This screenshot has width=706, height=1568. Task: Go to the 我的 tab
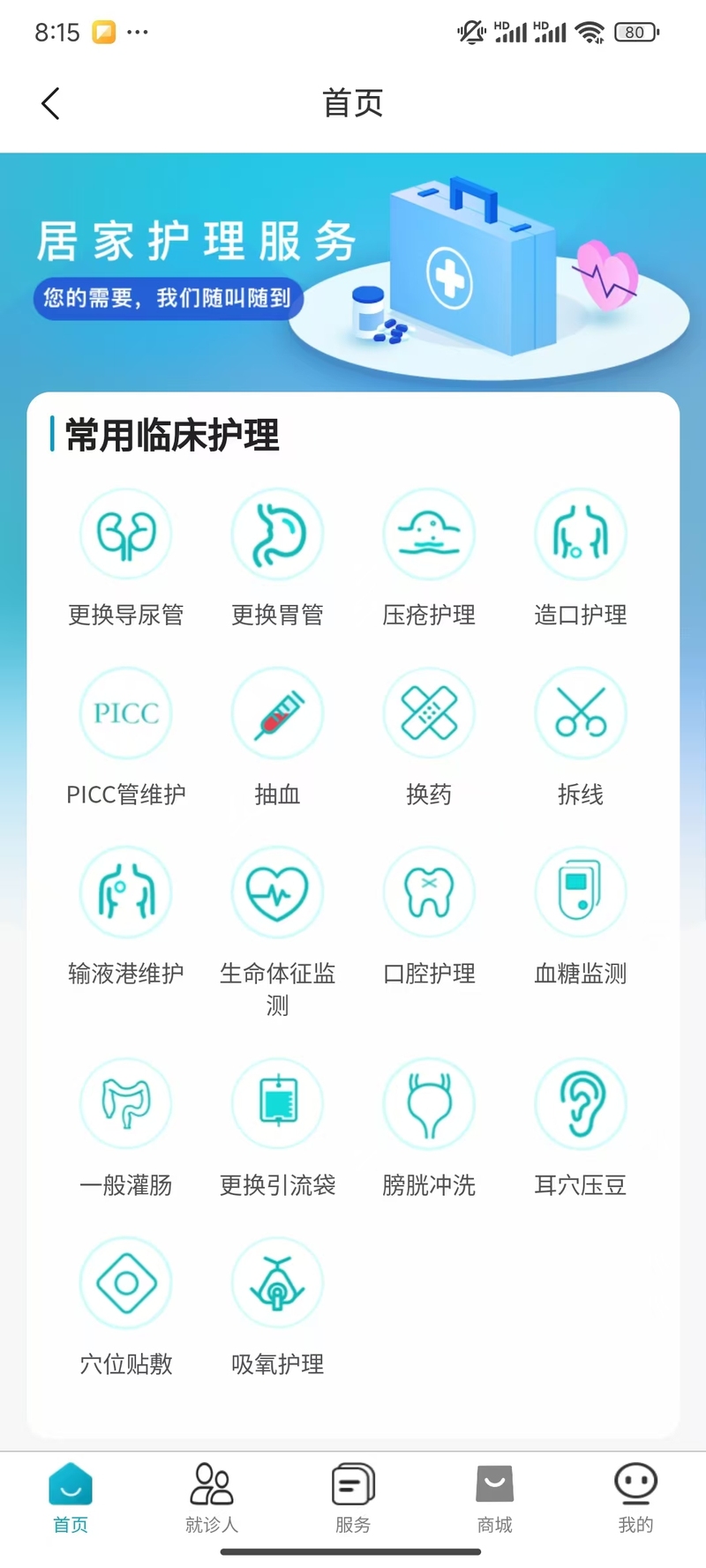point(635,1498)
